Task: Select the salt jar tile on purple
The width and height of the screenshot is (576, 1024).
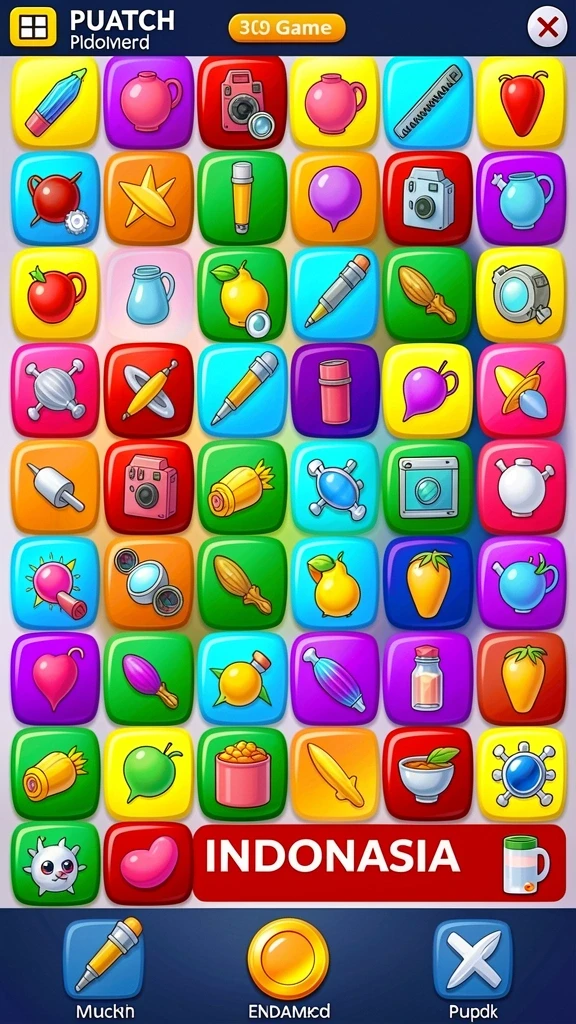Action: (428, 678)
